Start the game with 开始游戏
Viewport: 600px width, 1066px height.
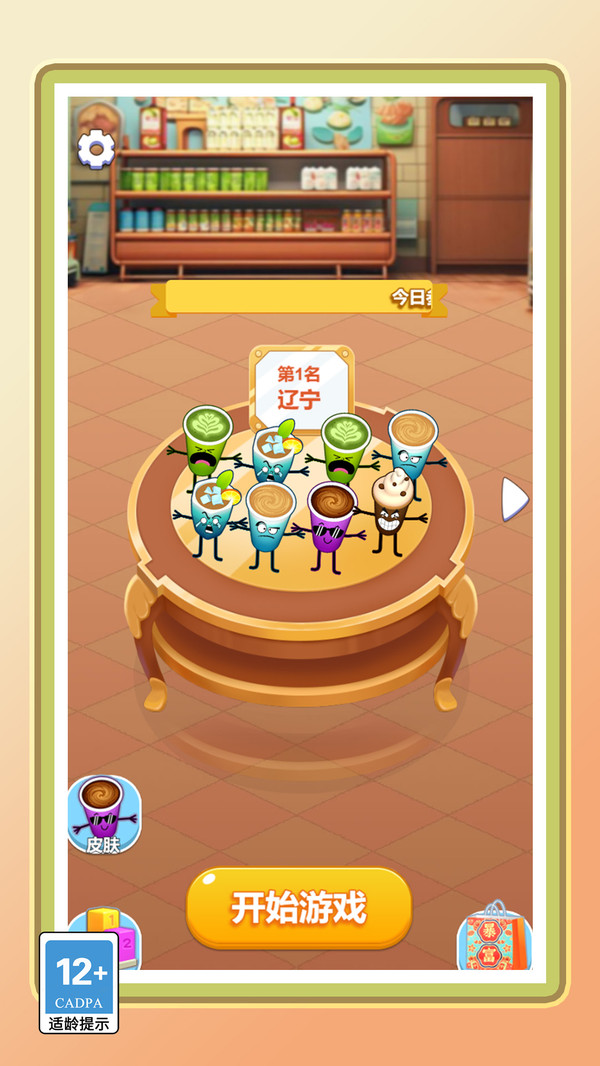click(x=299, y=908)
